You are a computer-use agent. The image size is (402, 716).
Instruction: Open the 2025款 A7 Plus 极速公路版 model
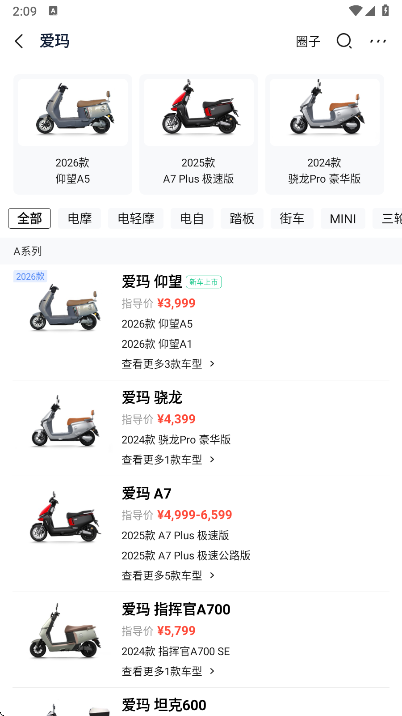[186, 555]
